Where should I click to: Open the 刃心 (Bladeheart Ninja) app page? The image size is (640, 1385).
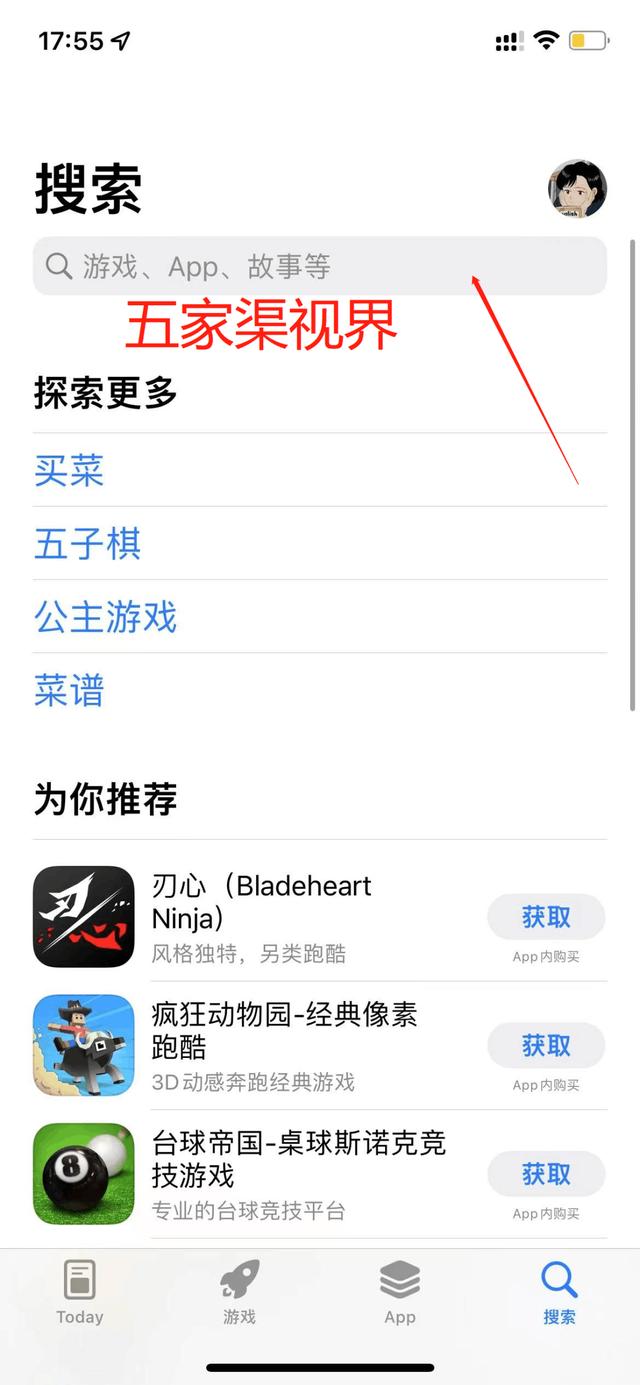(262, 901)
